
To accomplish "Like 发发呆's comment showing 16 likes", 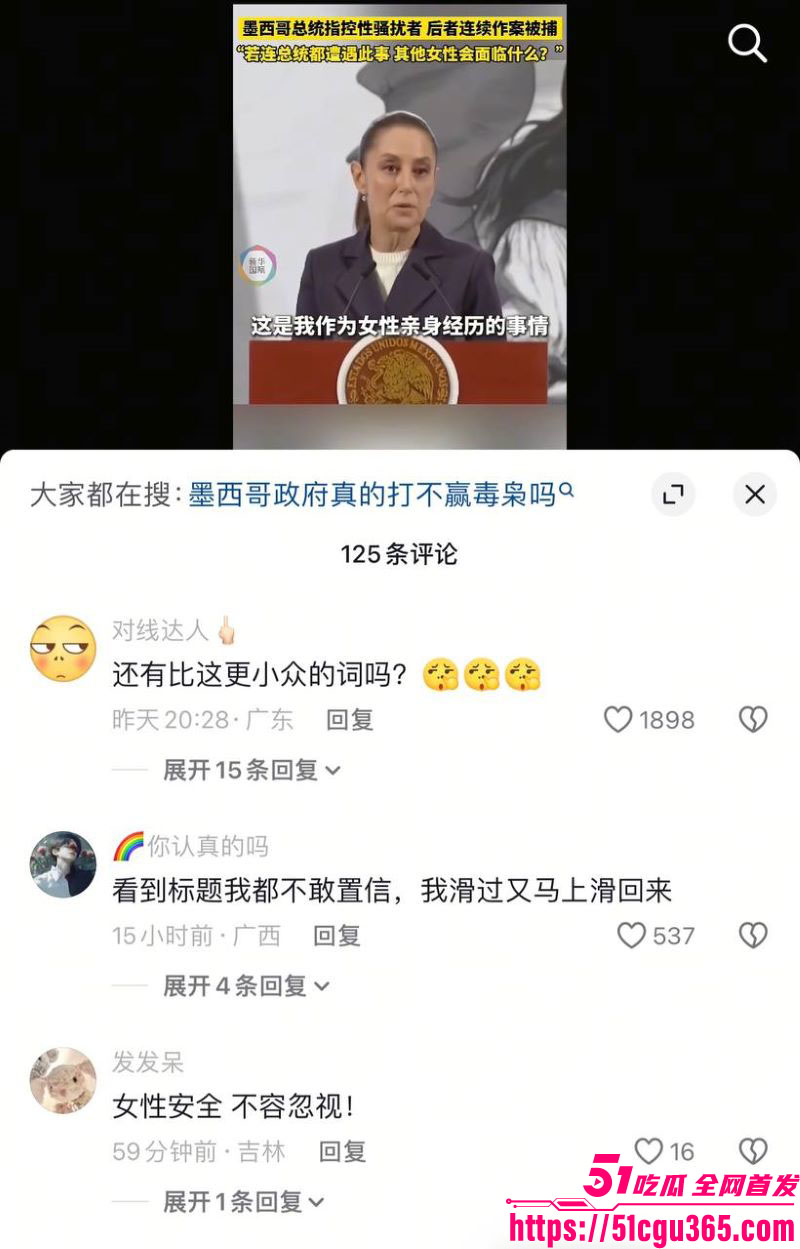I will click(x=651, y=1150).
